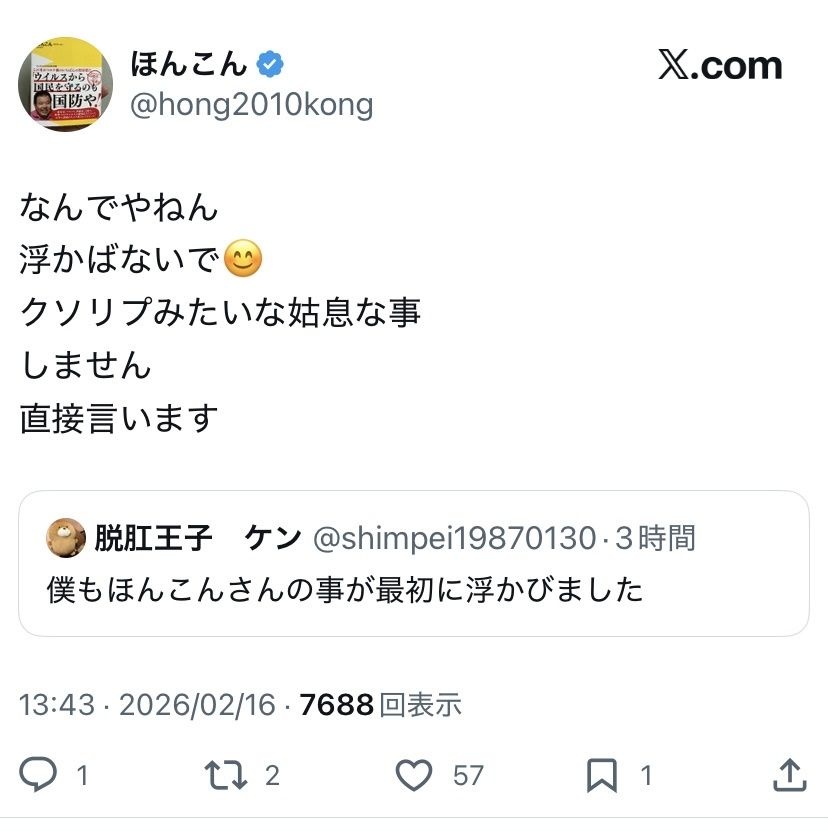Share this post using the share icon
Image resolution: width=828 pixels, height=831 pixels.
click(x=789, y=774)
